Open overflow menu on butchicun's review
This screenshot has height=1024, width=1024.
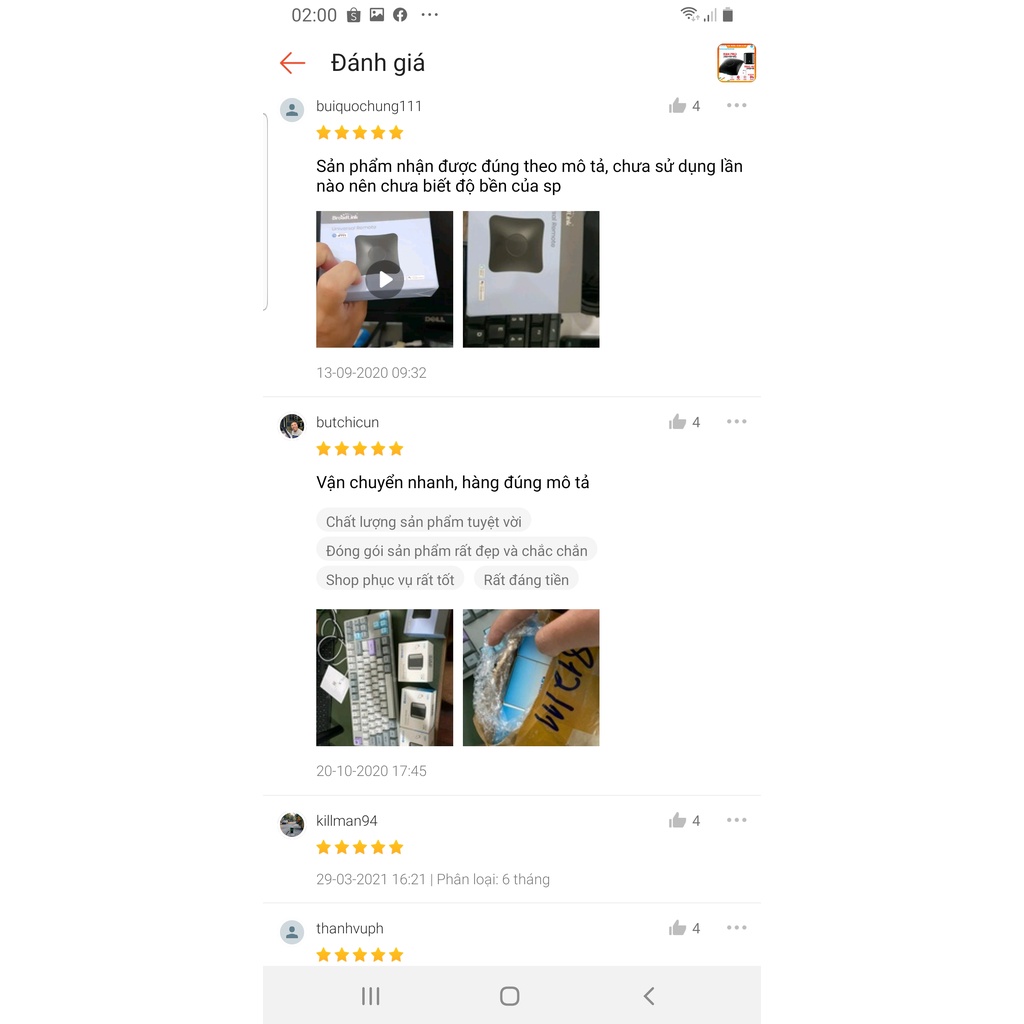tap(737, 422)
